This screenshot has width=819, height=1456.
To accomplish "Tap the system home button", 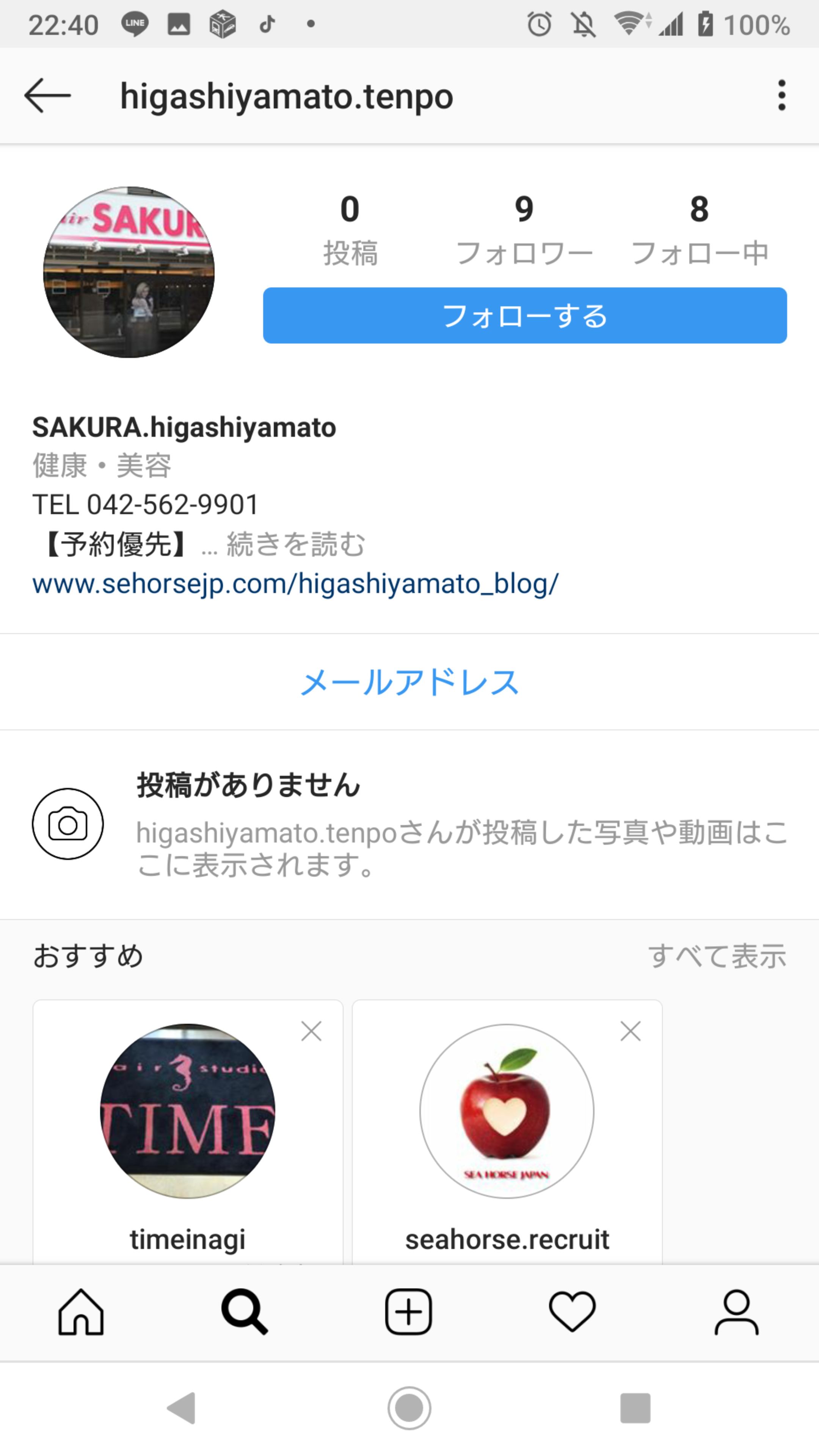I will point(409,1408).
